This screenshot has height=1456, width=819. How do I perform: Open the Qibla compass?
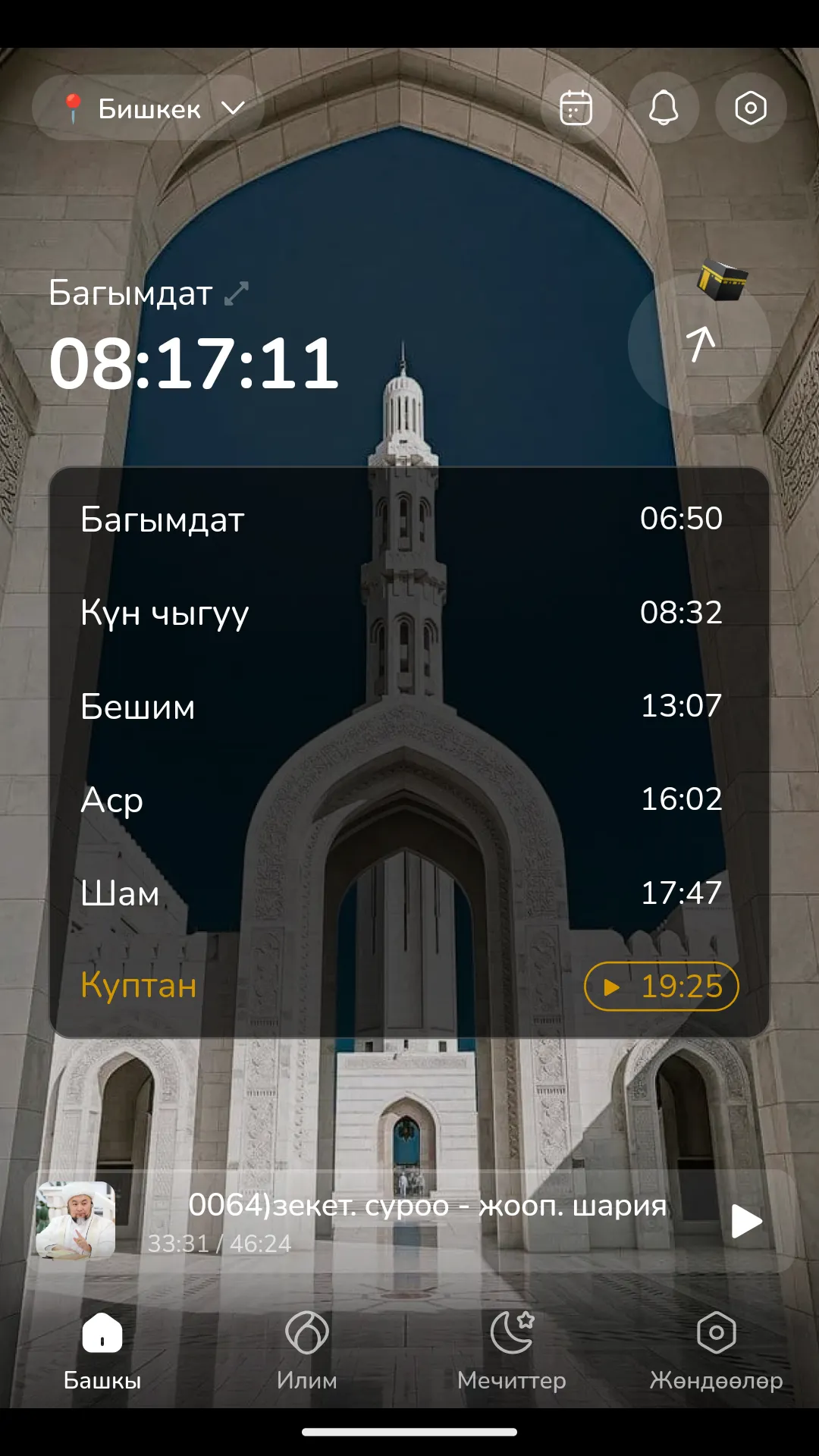[700, 344]
